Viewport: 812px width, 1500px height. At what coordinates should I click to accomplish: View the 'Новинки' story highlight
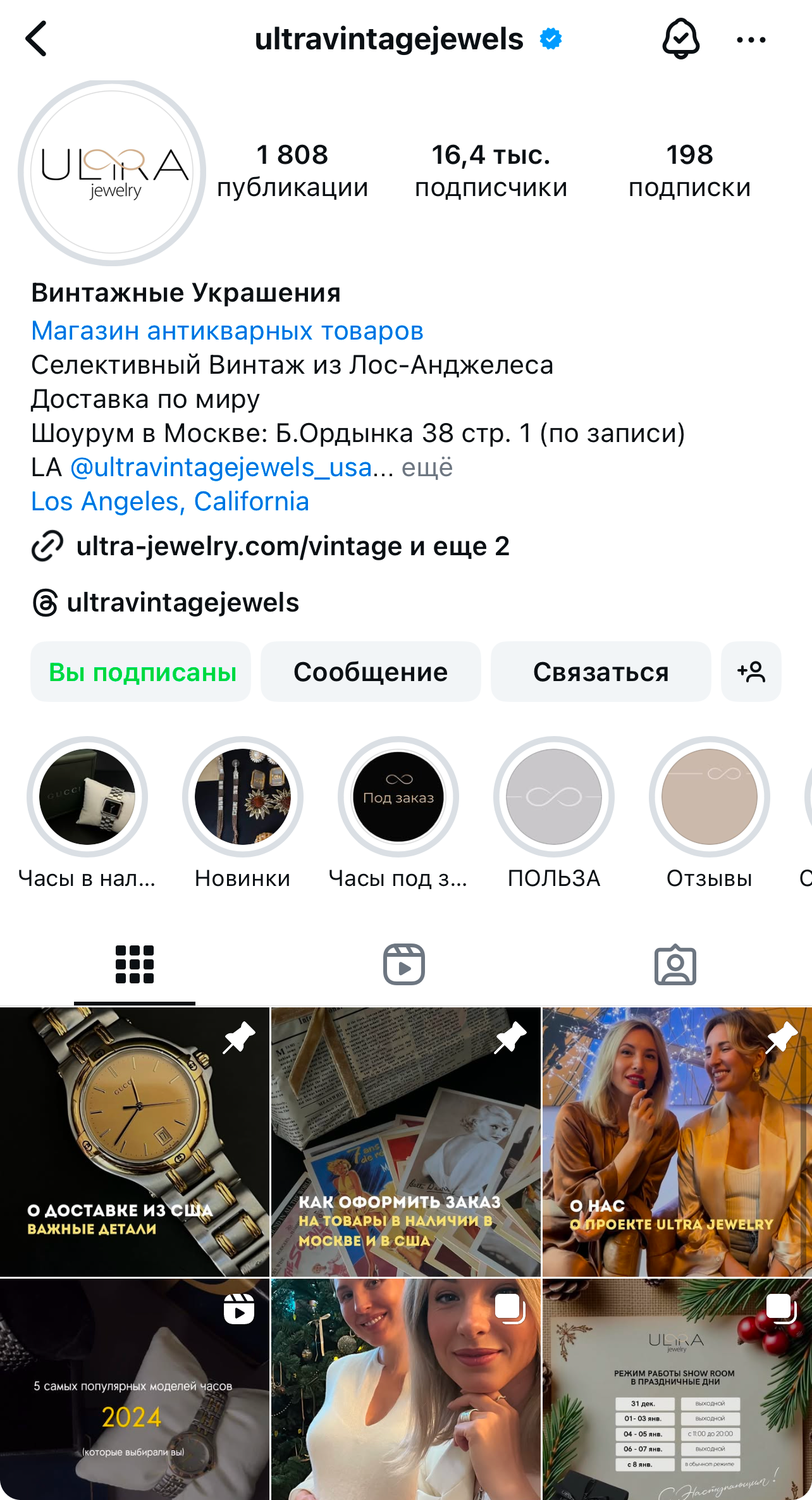coord(243,797)
